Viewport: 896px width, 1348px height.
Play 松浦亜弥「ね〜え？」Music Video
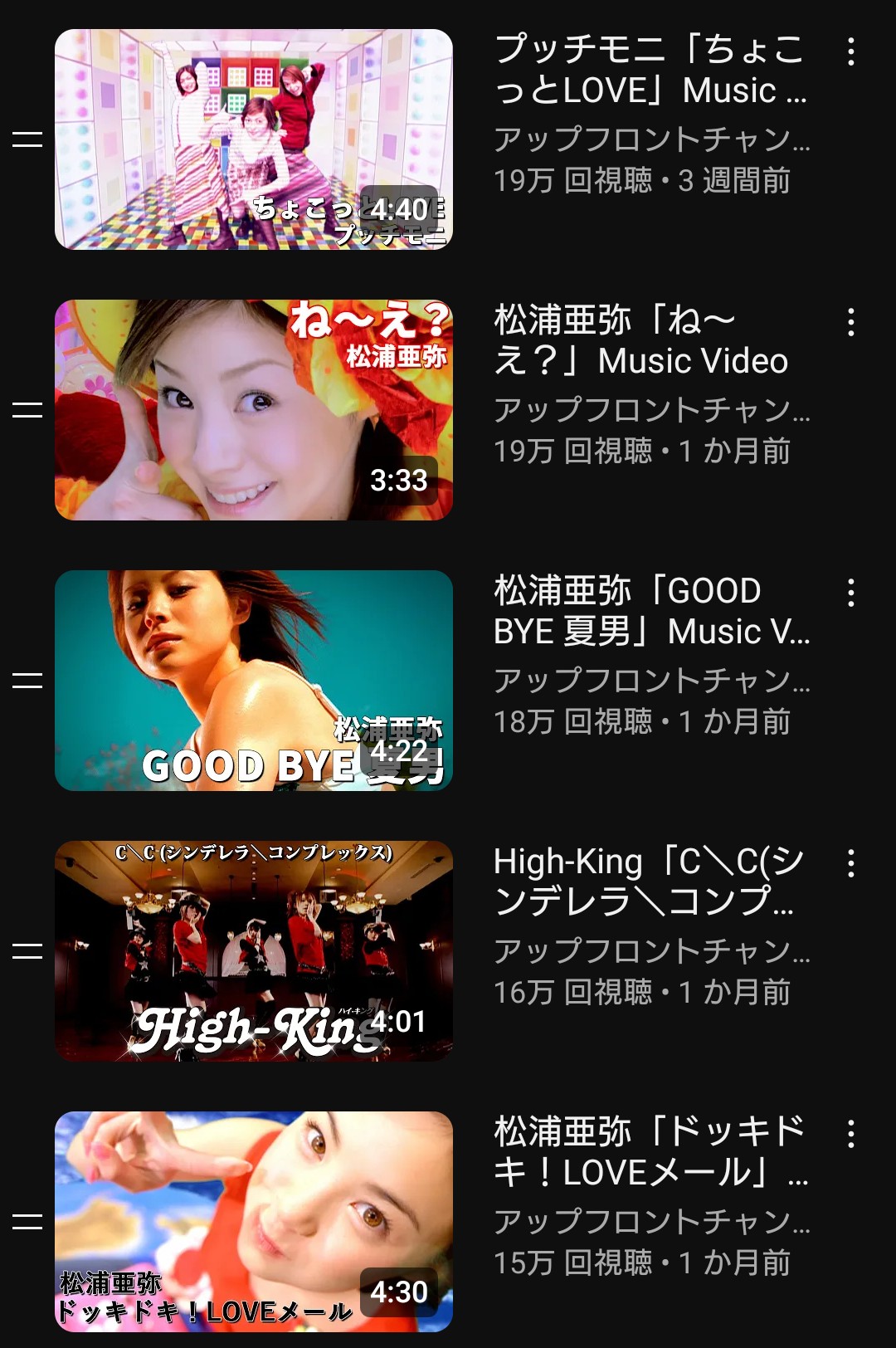click(x=254, y=410)
